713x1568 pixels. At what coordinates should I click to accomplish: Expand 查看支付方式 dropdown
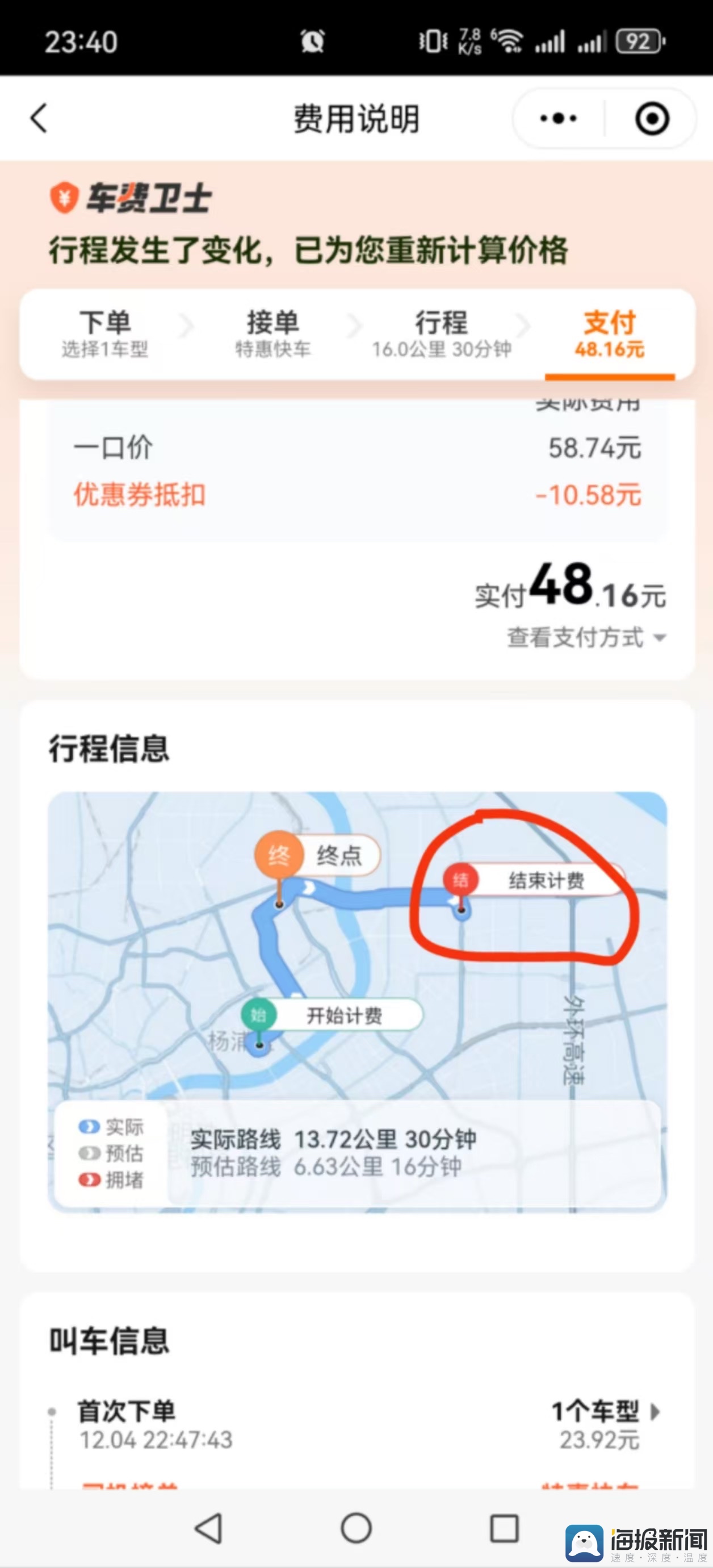tap(586, 637)
